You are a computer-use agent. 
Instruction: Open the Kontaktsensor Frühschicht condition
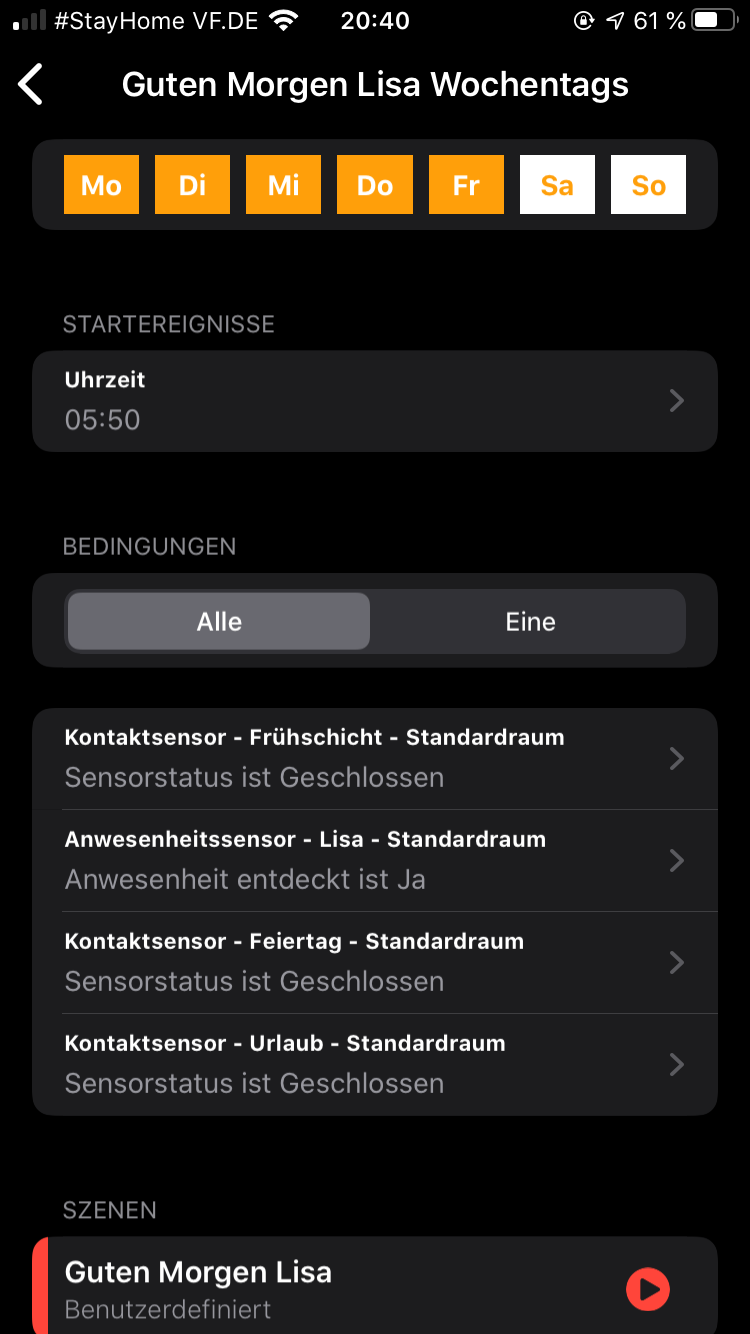375,759
